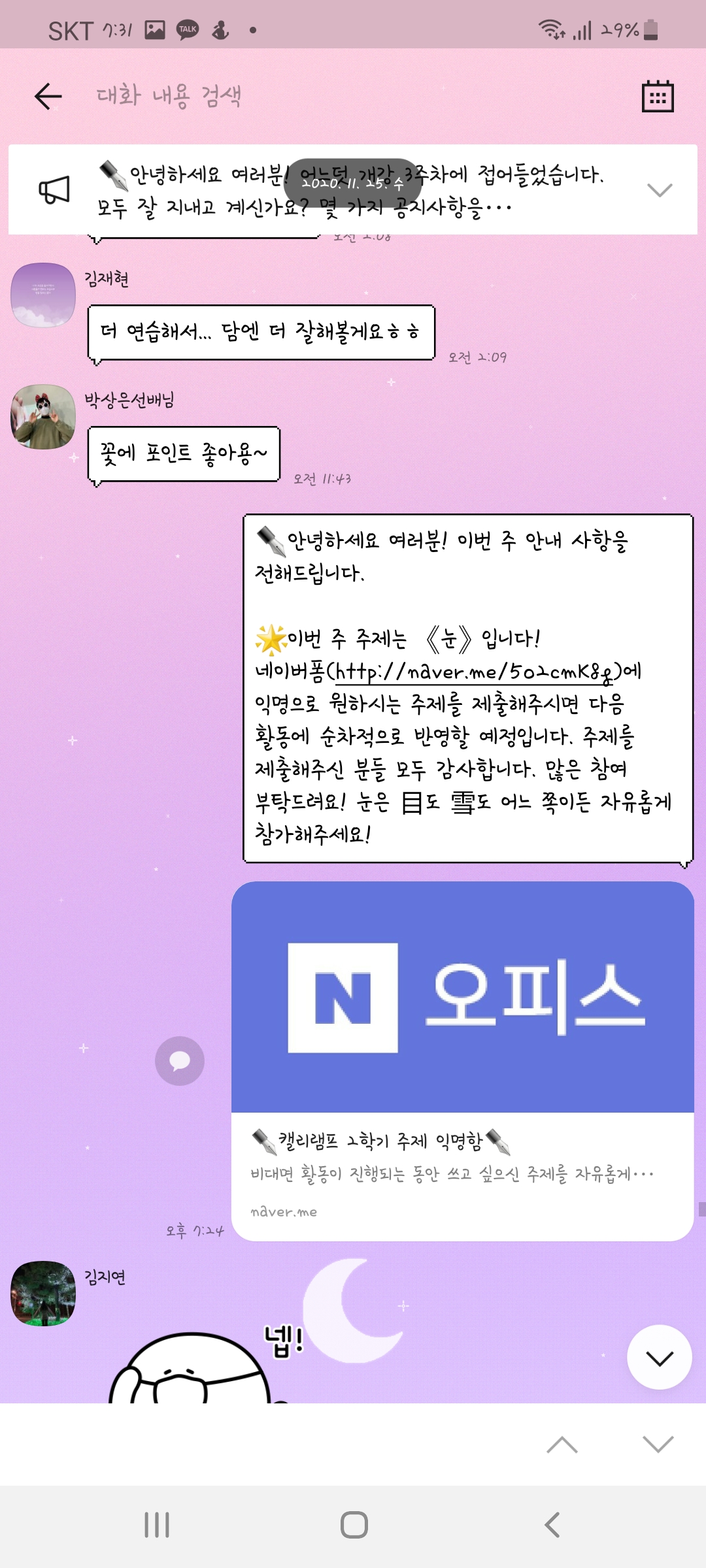Return to the home screen
Screen dimensions: 706x1568
354,1525
